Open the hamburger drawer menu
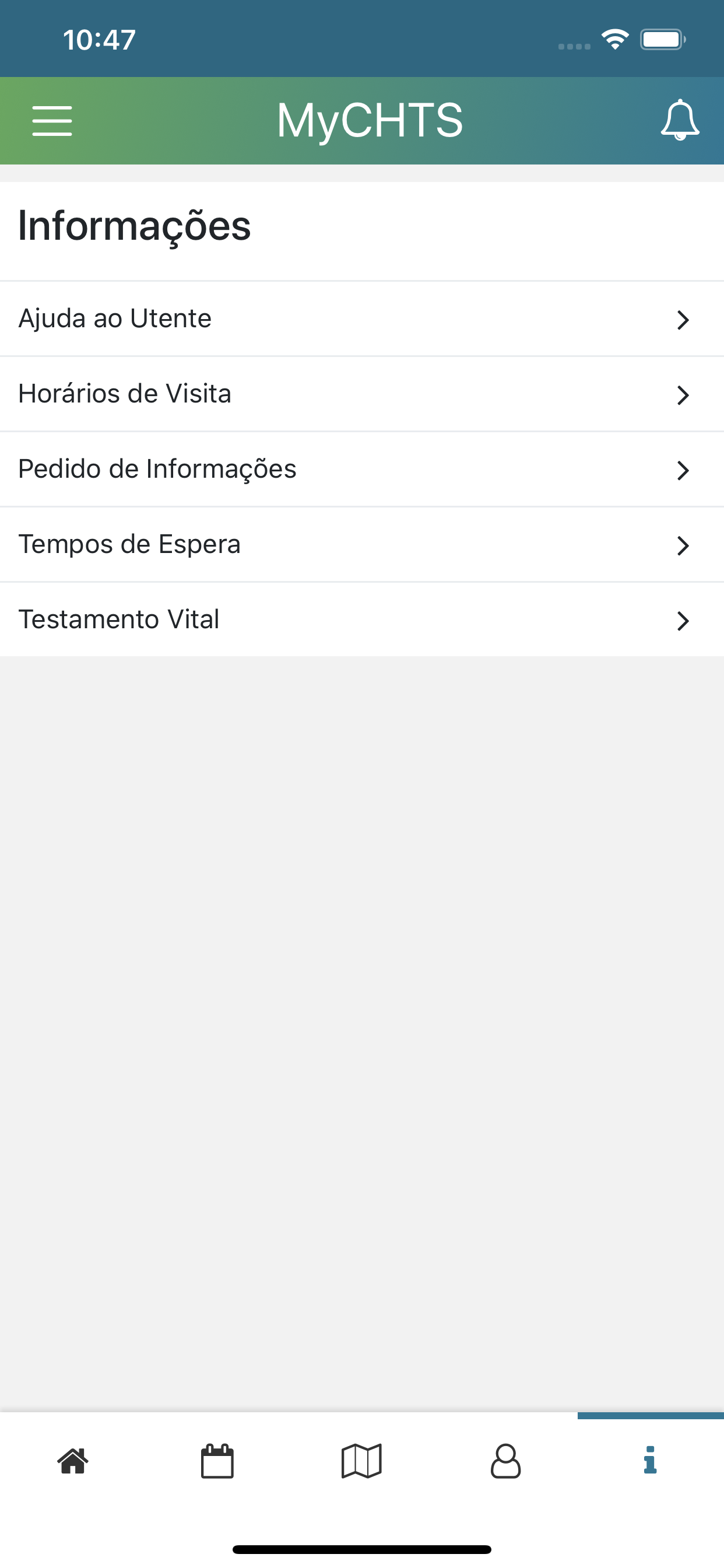The height and width of the screenshot is (1568, 724). point(52,121)
